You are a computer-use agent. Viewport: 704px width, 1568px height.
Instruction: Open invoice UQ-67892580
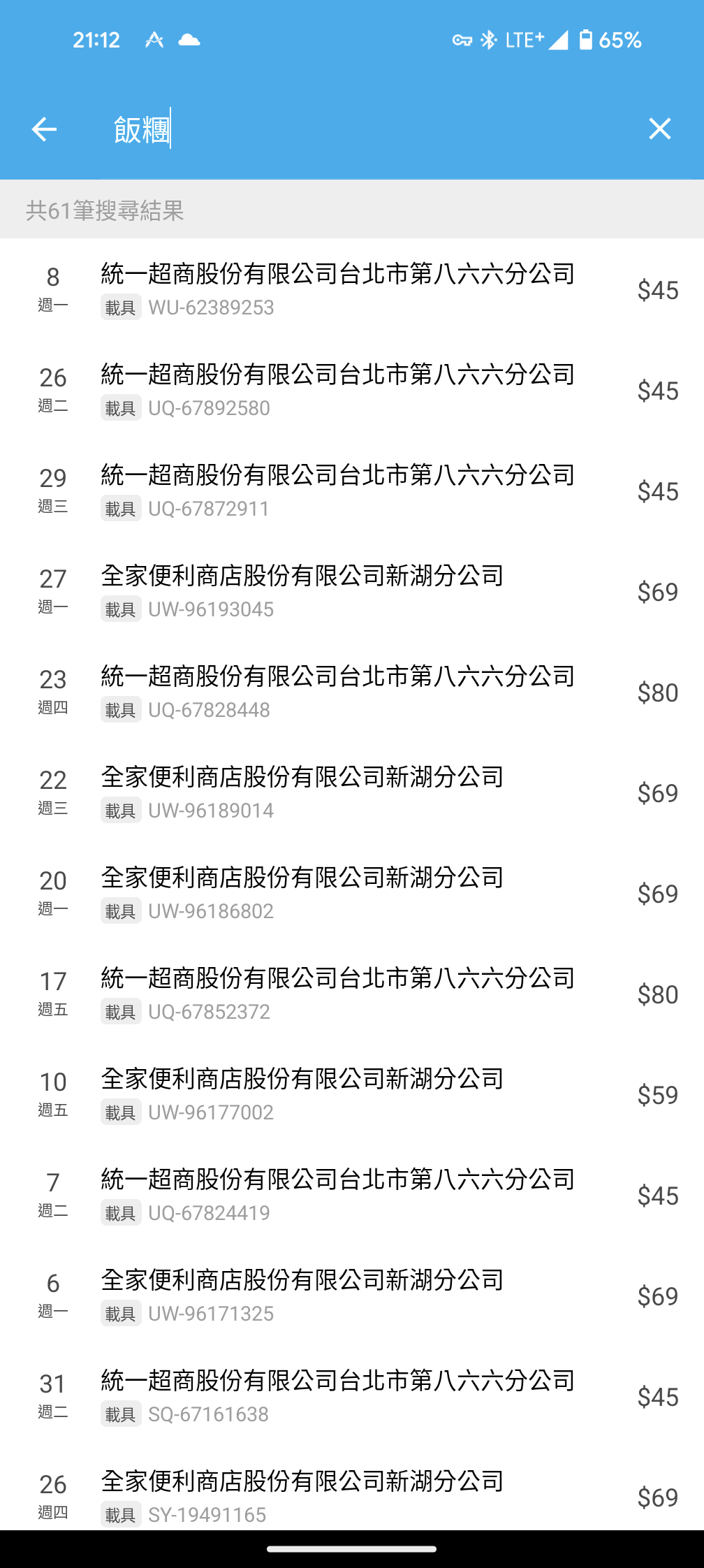[352, 390]
